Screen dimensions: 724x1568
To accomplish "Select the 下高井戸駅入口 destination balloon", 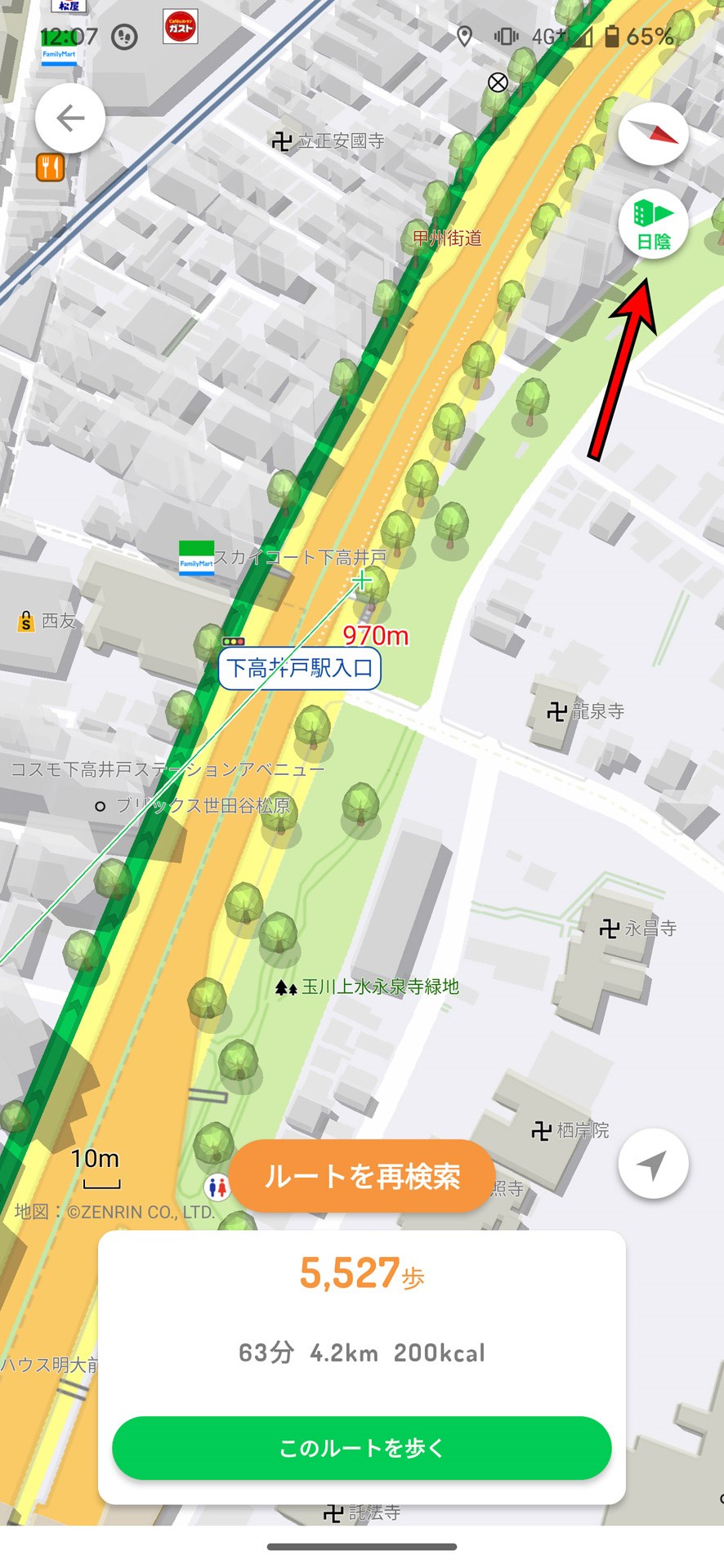I will click(299, 668).
